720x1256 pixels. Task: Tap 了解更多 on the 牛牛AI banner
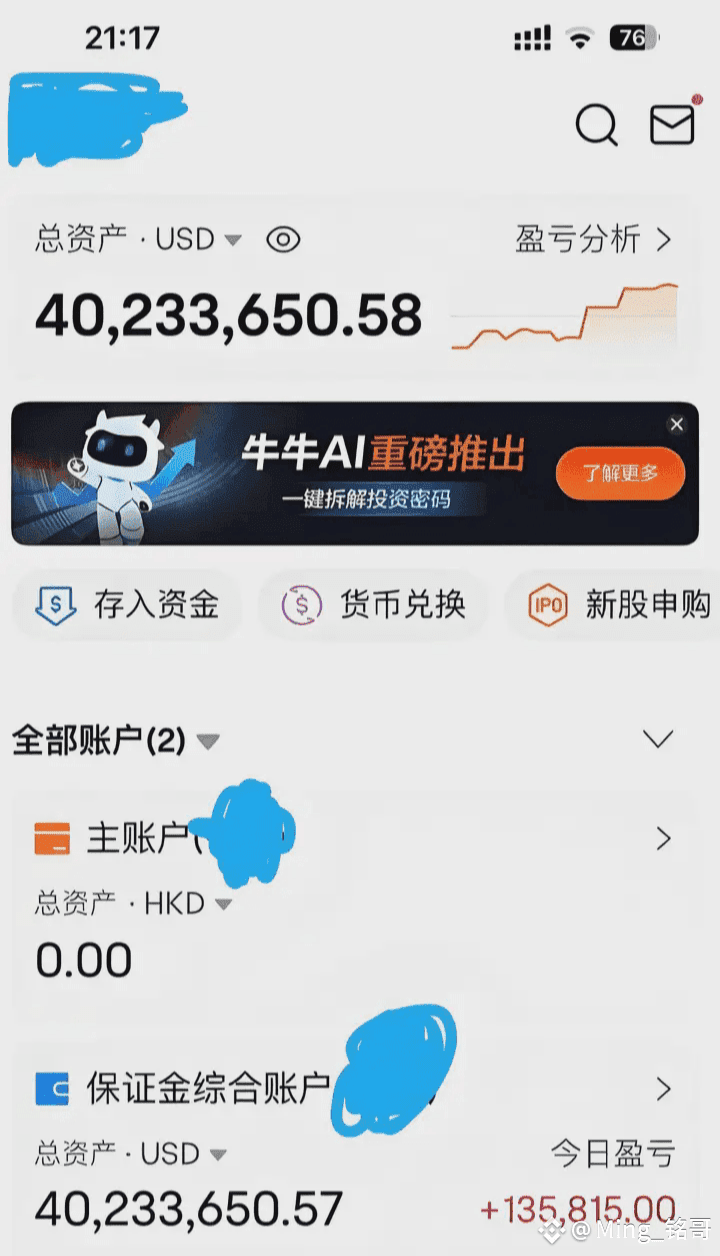(x=620, y=473)
